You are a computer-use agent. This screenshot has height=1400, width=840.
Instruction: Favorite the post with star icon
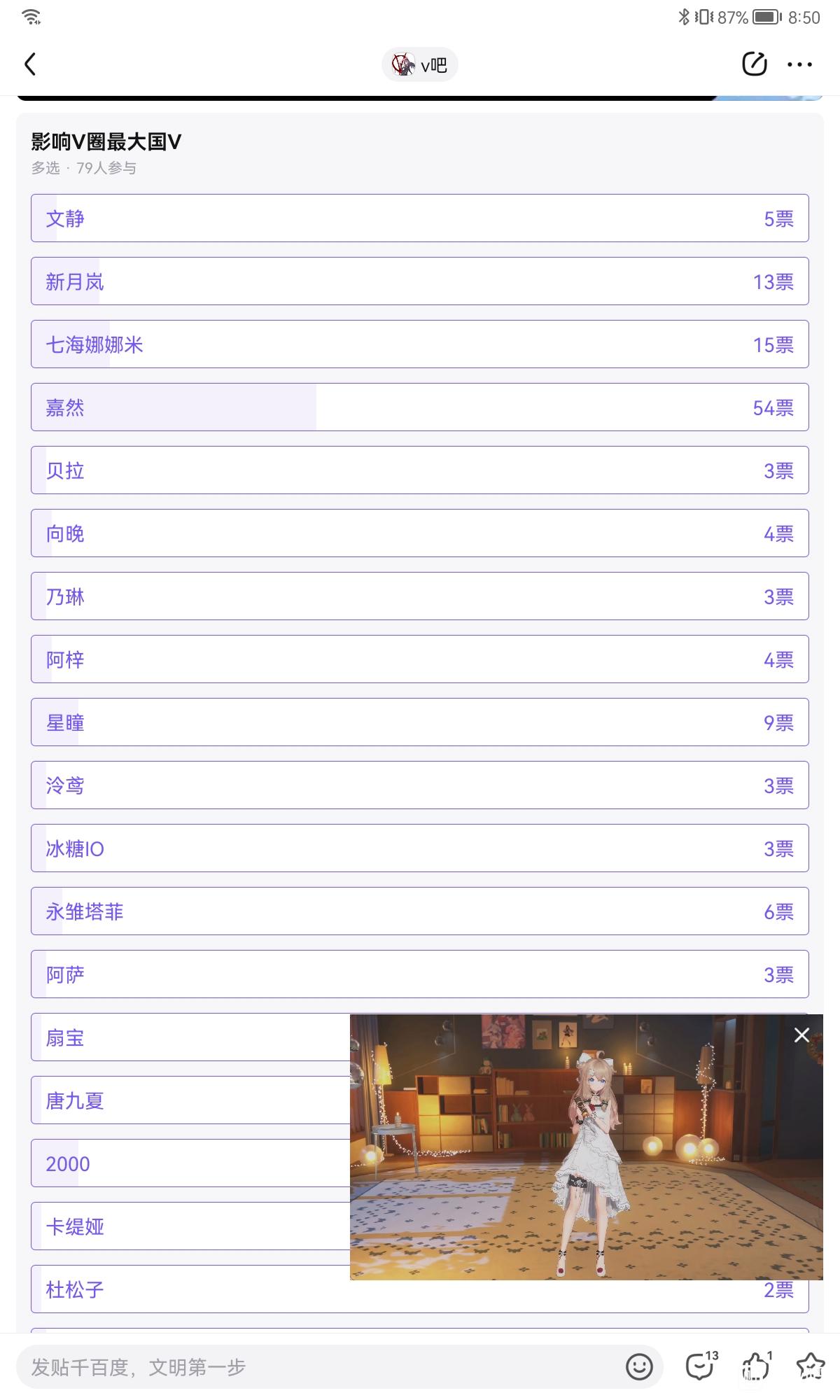[811, 1366]
